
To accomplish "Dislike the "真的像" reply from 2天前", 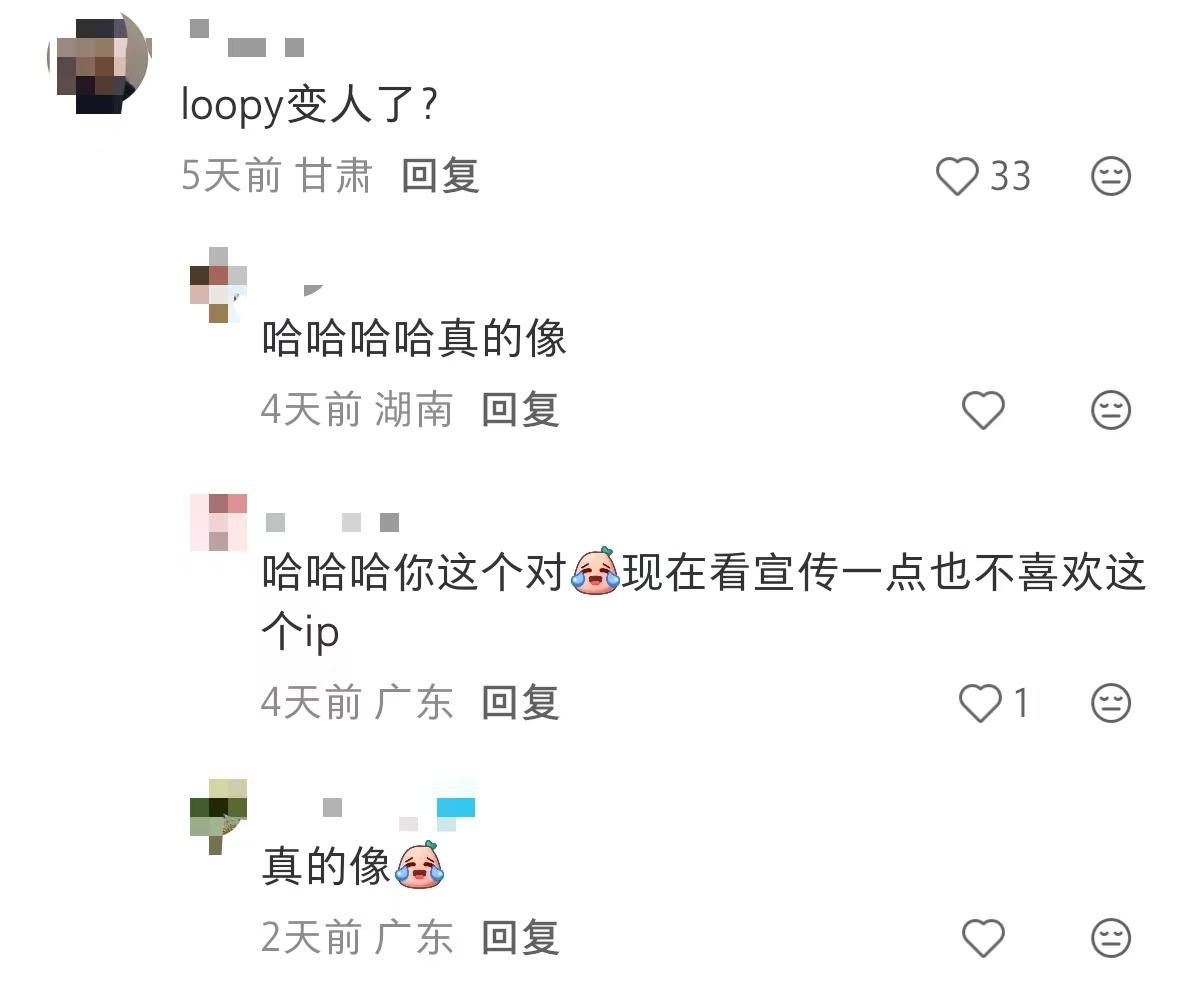I will pyautogui.click(x=1110, y=938).
